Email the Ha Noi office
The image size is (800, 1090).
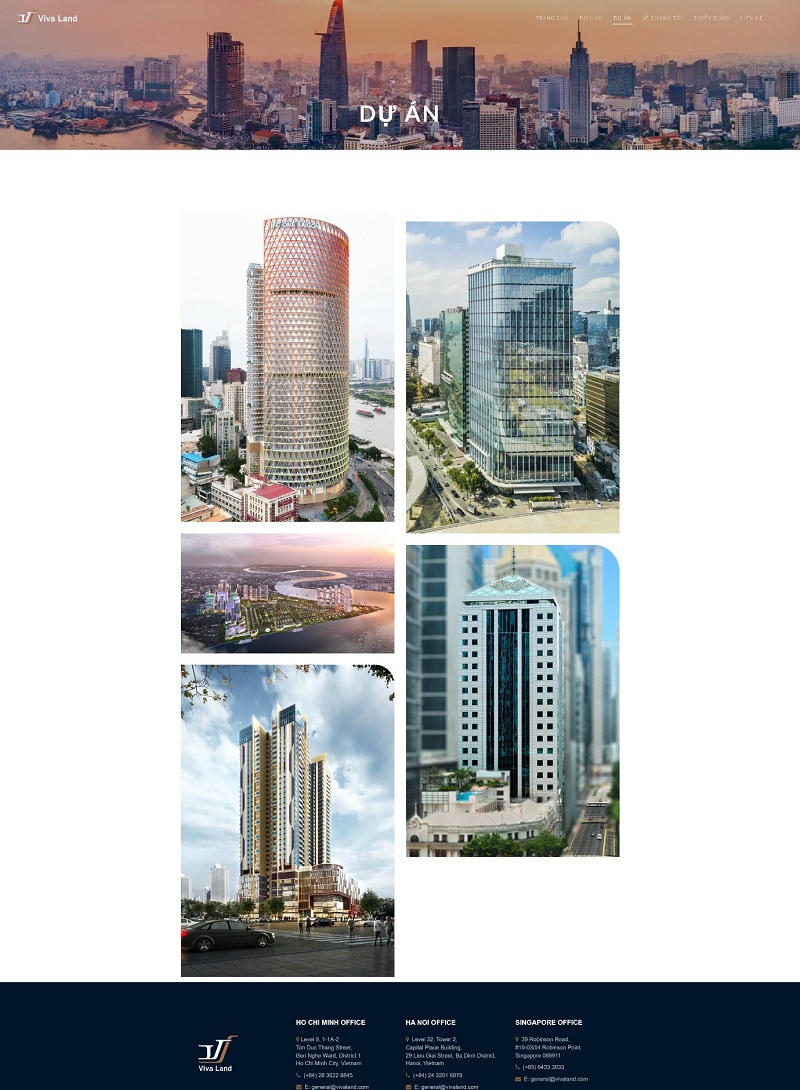pyautogui.click(x=445, y=1086)
